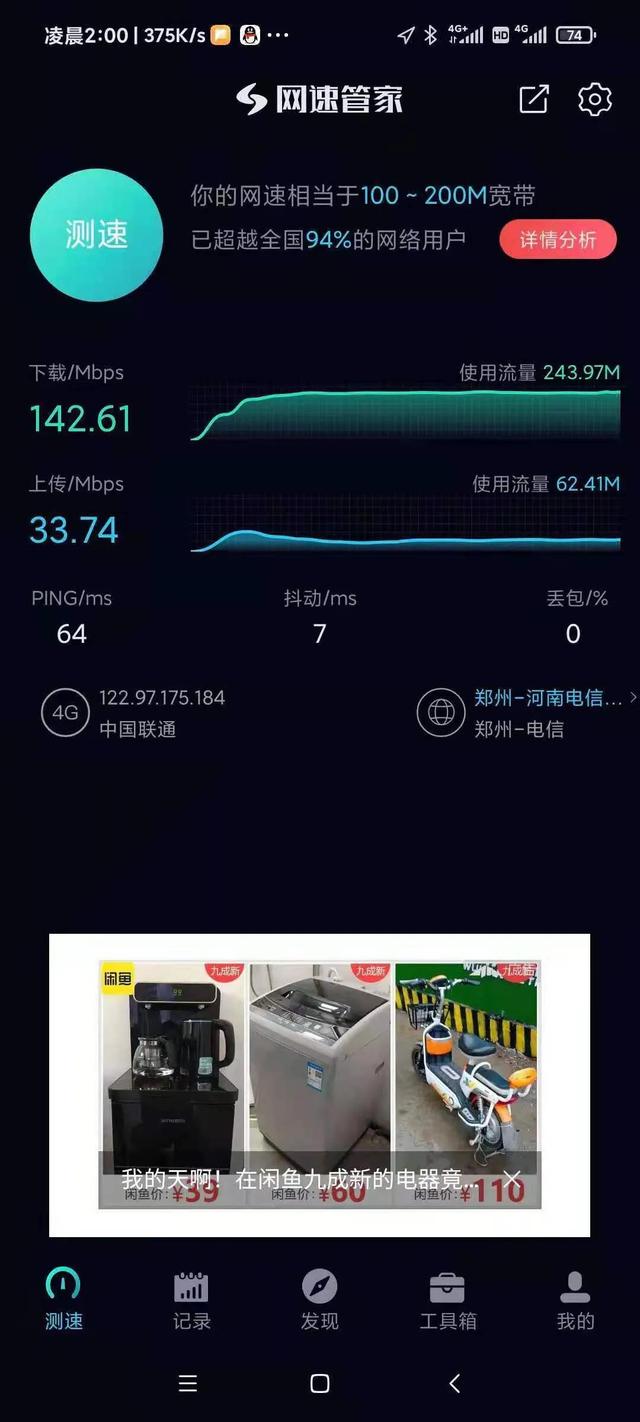This screenshot has height=1422, width=640.
Task: Go to the 我的 tab
Action: (575, 1300)
